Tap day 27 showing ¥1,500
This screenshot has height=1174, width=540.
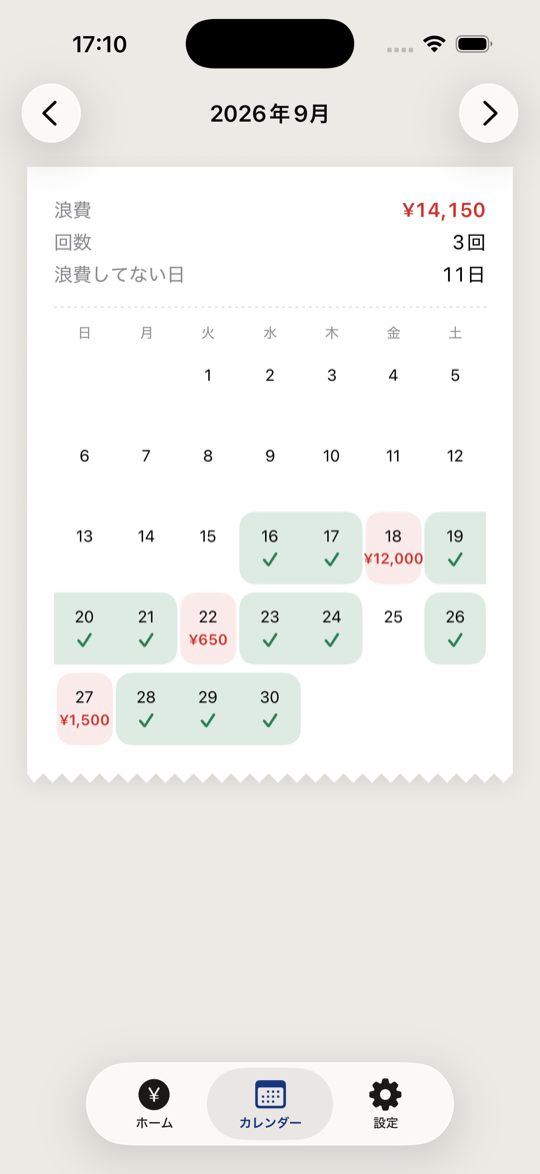(85, 709)
